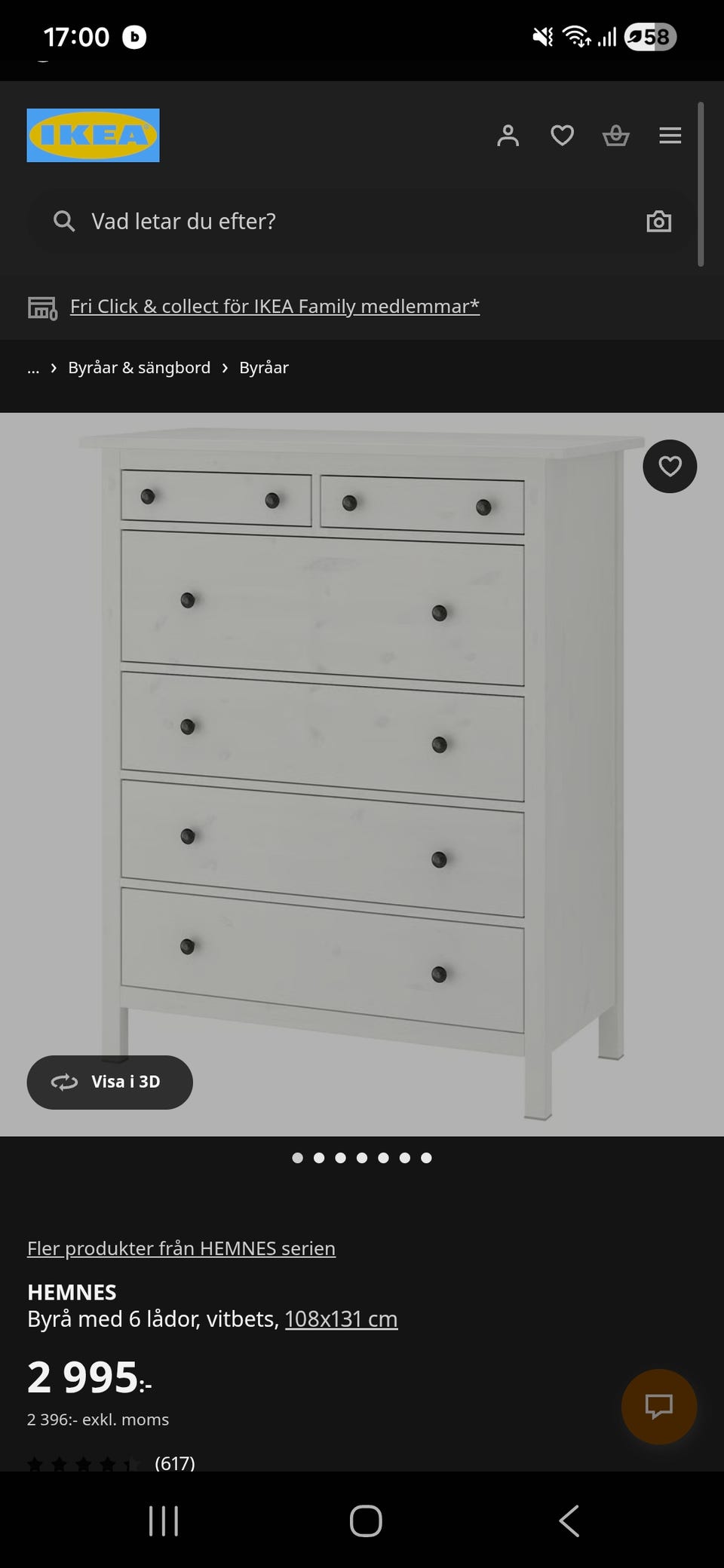
Task: Go to Byråar & sängbord breadcrumb
Action: coord(140,368)
